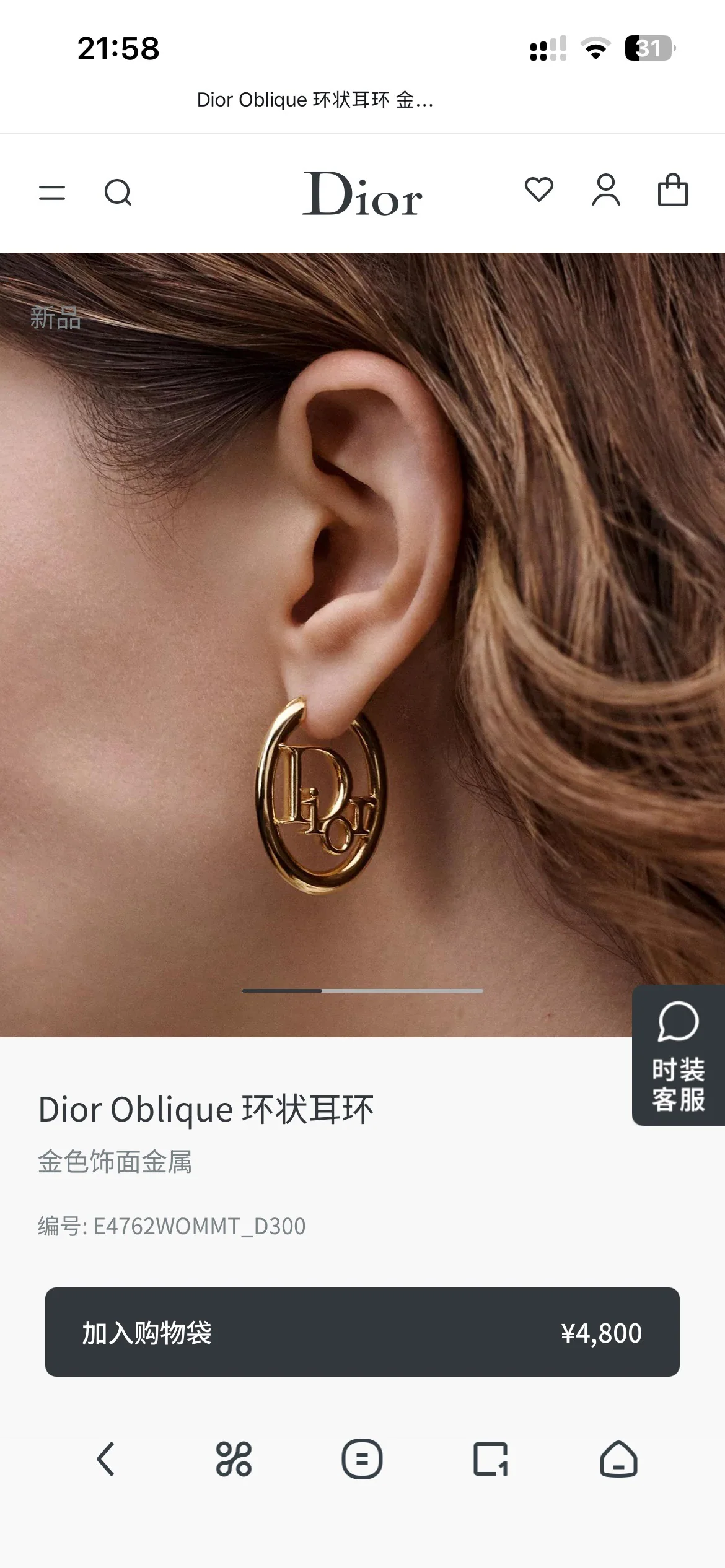The height and width of the screenshot is (1568, 725).
Task: Open the account profile icon
Action: [x=606, y=189]
